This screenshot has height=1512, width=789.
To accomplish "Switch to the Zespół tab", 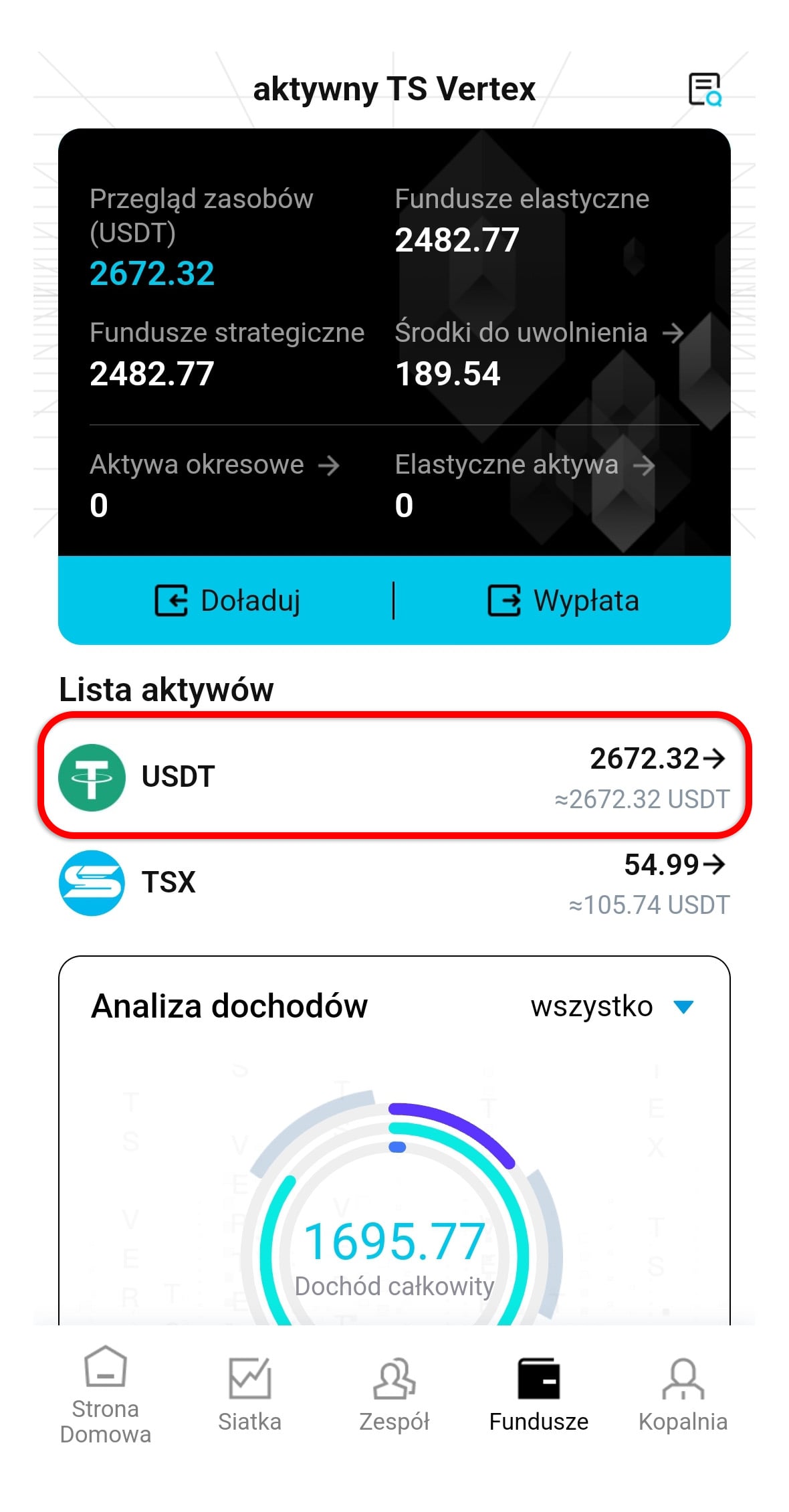I will pos(394,1396).
